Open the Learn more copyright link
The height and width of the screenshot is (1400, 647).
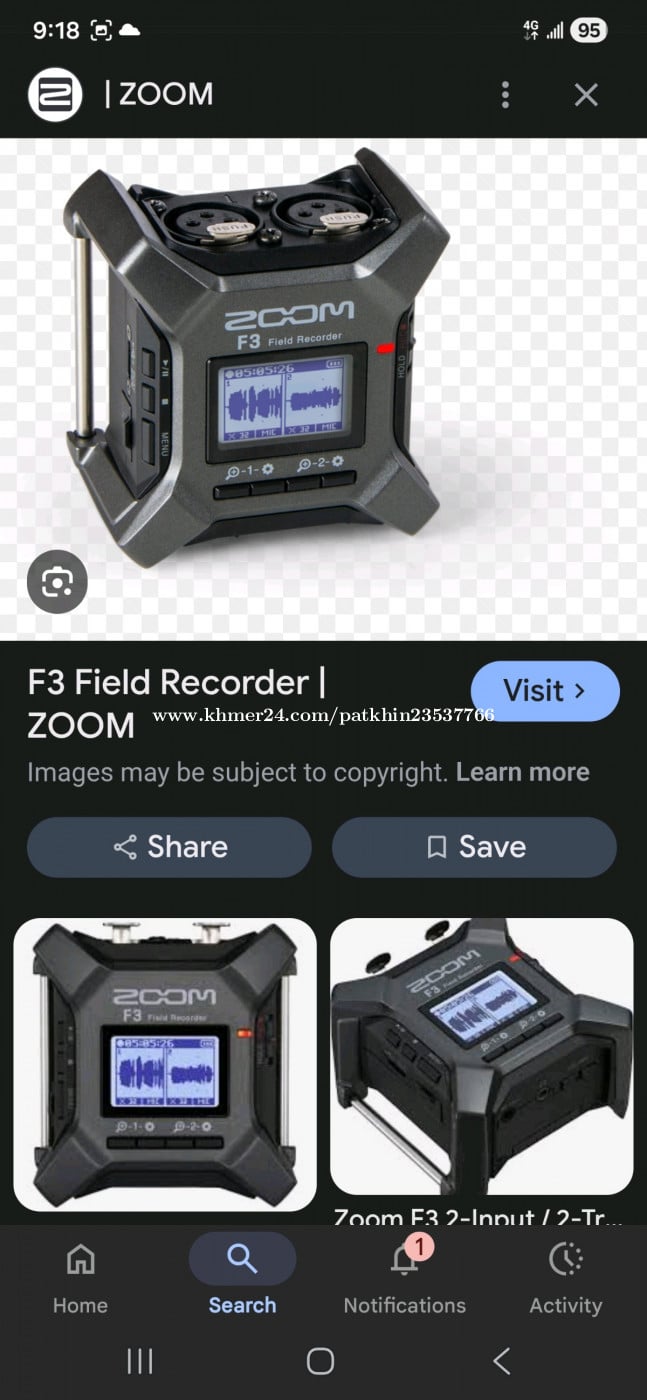(x=522, y=772)
